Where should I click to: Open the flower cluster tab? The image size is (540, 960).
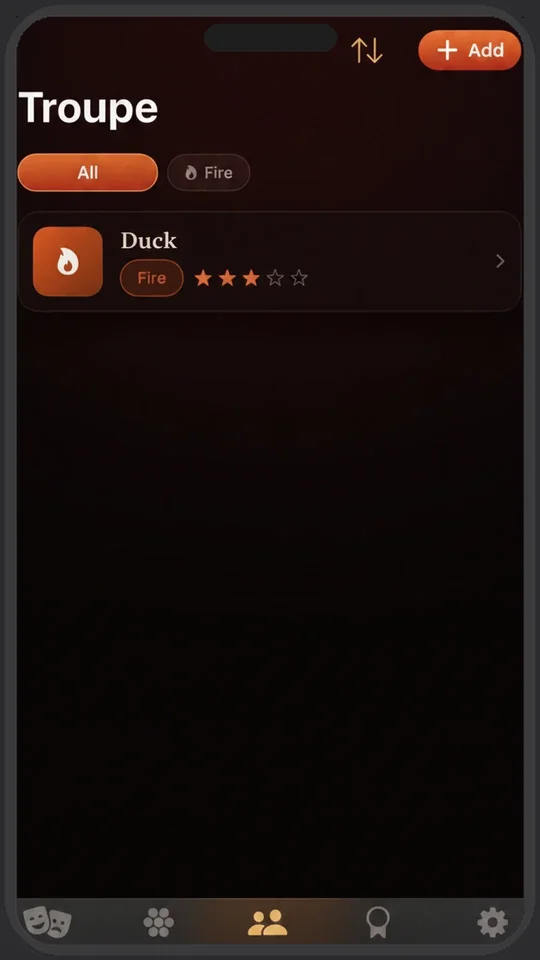(x=159, y=922)
